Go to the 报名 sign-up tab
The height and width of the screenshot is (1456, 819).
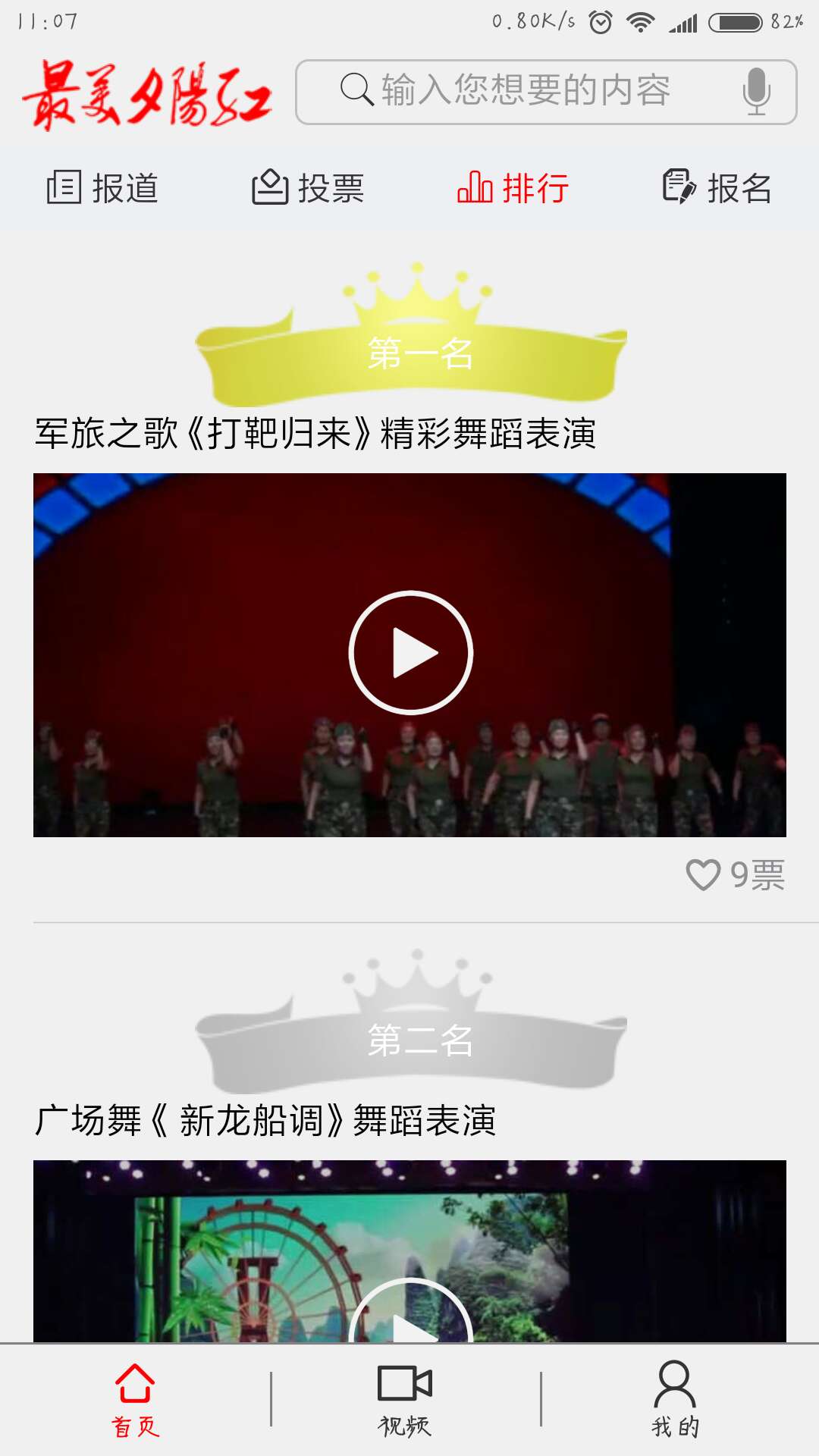point(717,187)
